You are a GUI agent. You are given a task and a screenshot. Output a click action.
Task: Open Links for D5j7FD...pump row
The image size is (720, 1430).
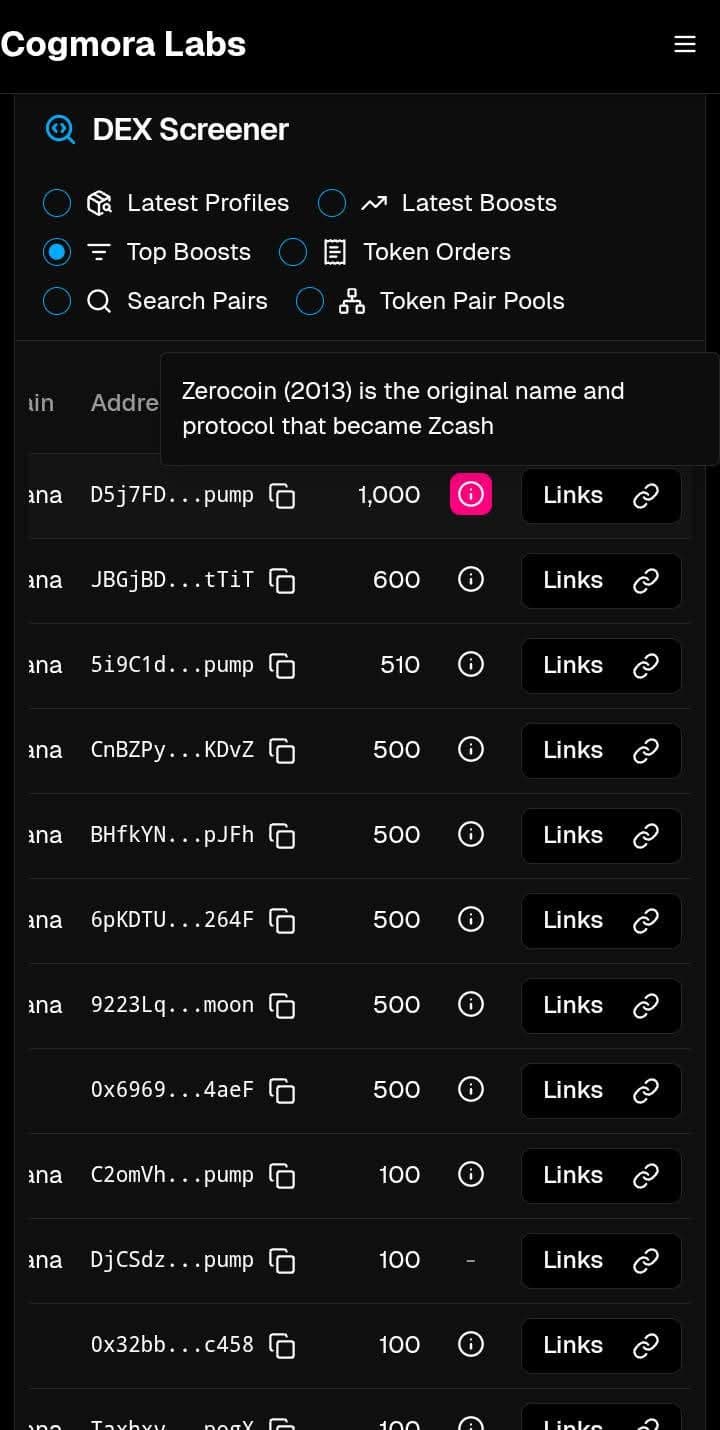pos(601,496)
